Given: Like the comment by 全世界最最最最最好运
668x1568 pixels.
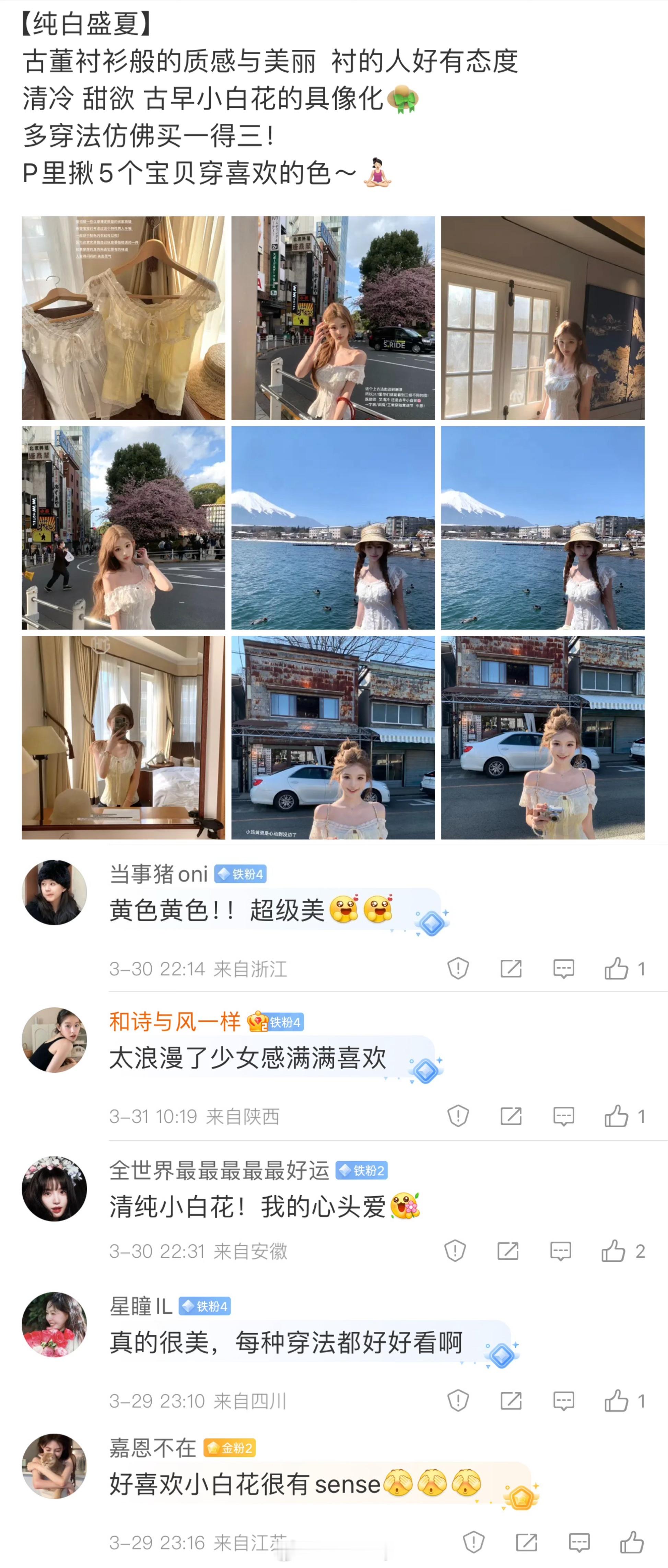Looking at the screenshot, I should tap(613, 1251).
